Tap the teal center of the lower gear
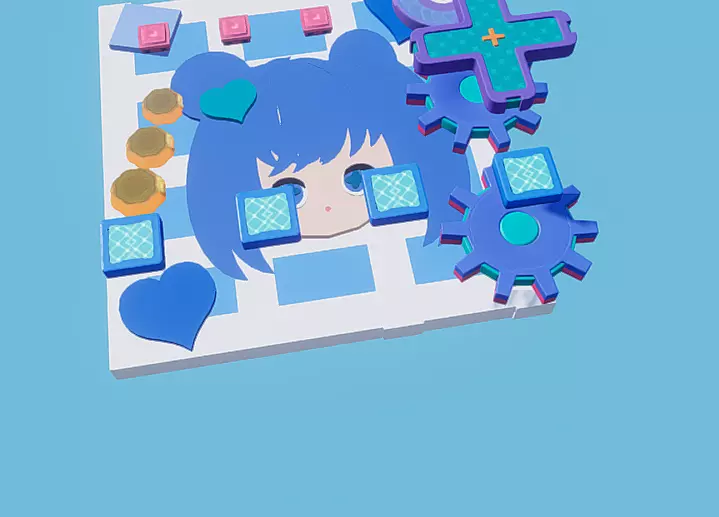This screenshot has height=517, width=719. pos(519,228)
